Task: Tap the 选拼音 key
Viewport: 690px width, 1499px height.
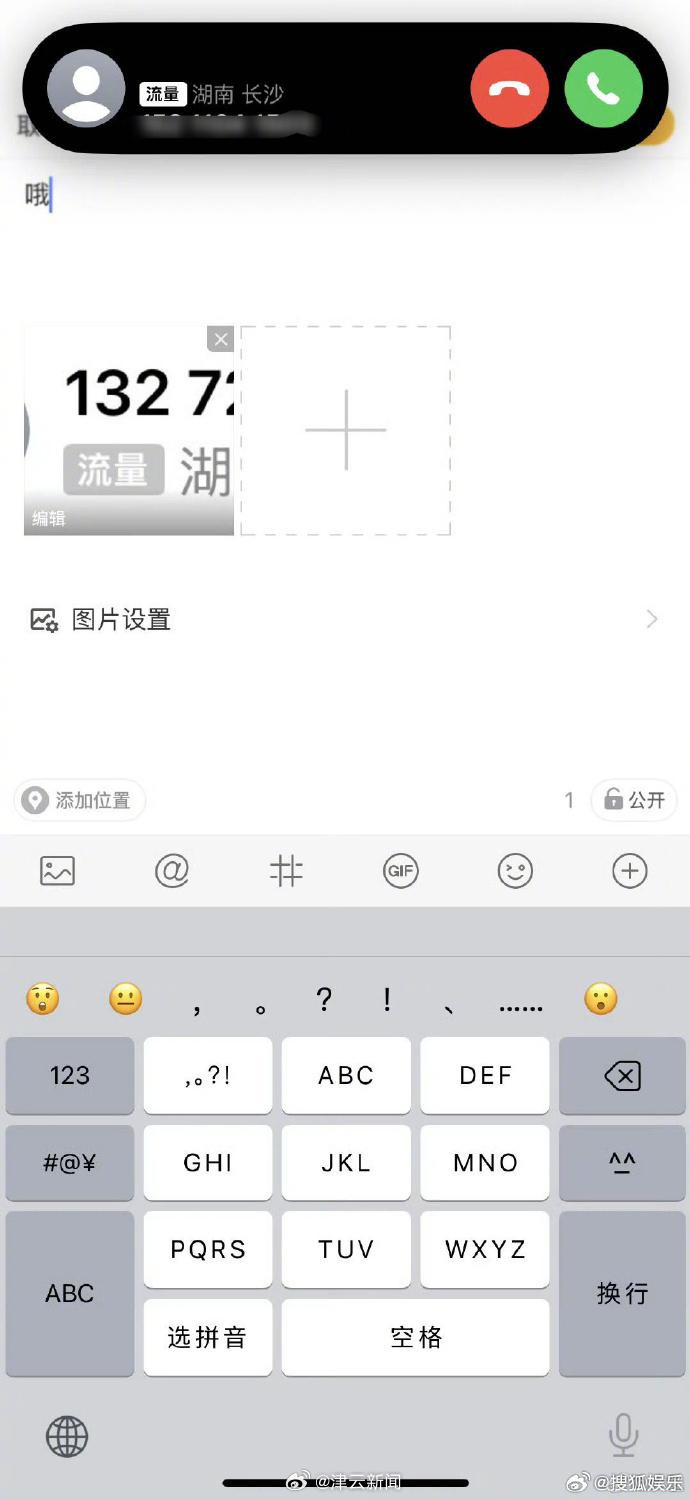Action: pos(207,1337)
